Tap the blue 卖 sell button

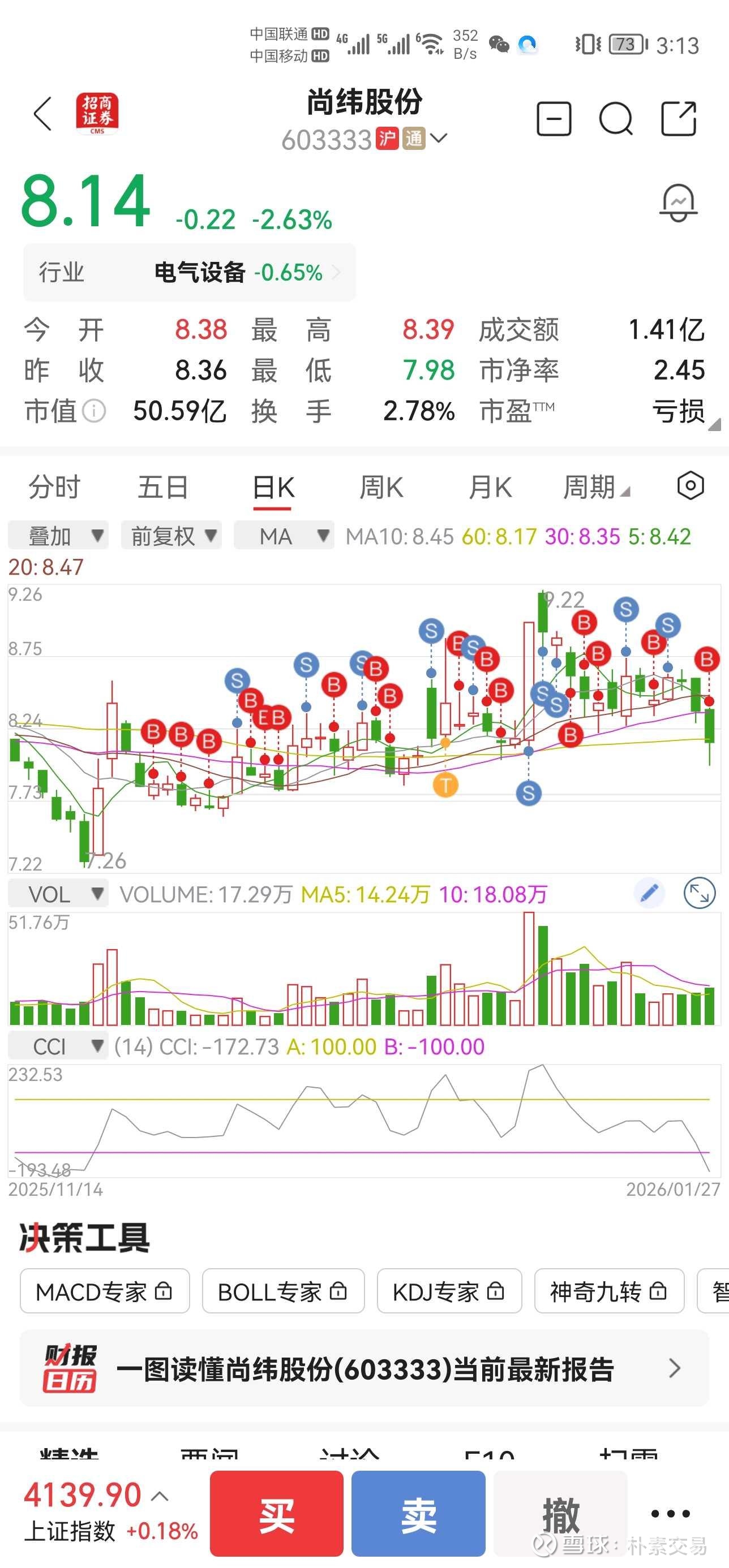click(418, 1513)
